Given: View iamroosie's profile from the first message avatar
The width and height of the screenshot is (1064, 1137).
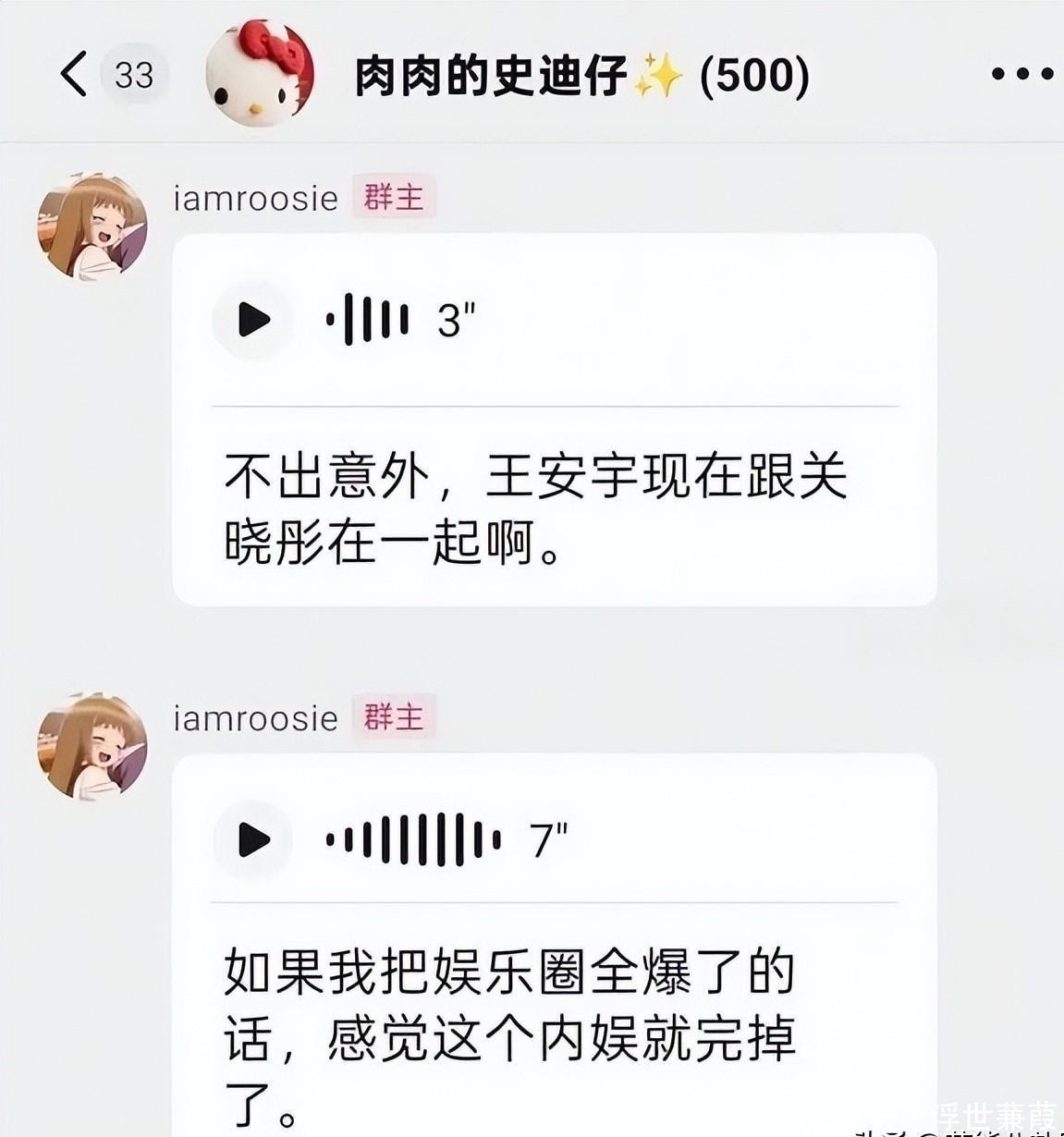Looking at the screenshot, I should point(92,226).
